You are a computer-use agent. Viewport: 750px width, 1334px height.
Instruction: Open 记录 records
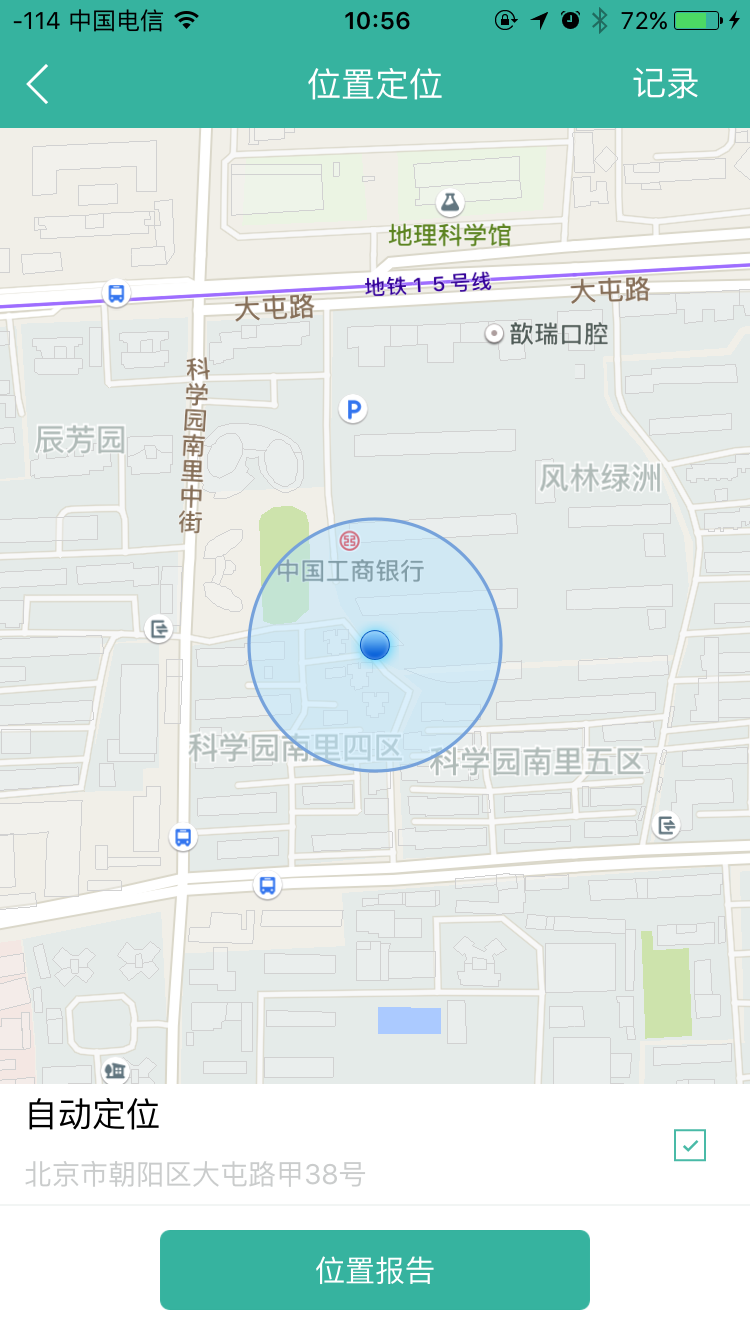665,84
